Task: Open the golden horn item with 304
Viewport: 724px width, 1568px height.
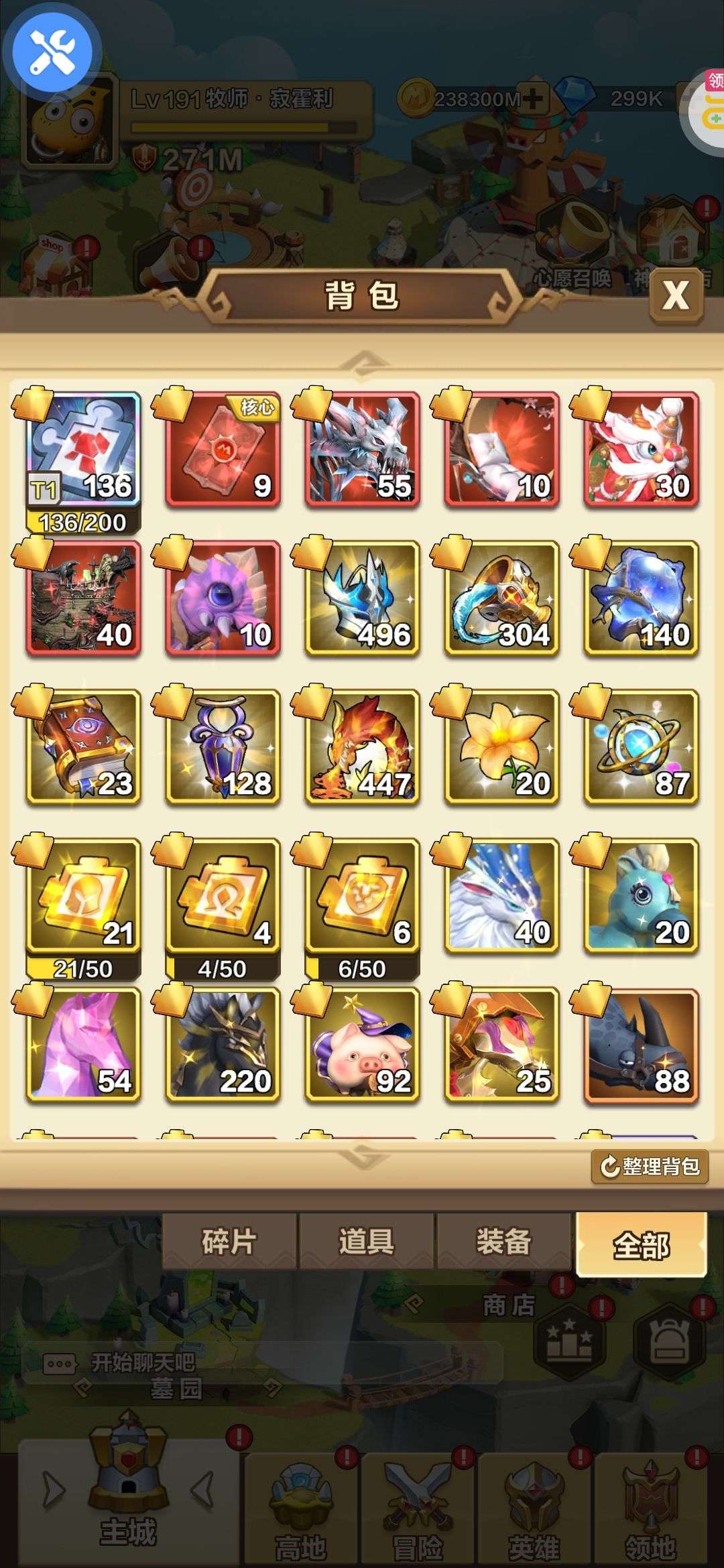Action: click(x=501, y=598)
